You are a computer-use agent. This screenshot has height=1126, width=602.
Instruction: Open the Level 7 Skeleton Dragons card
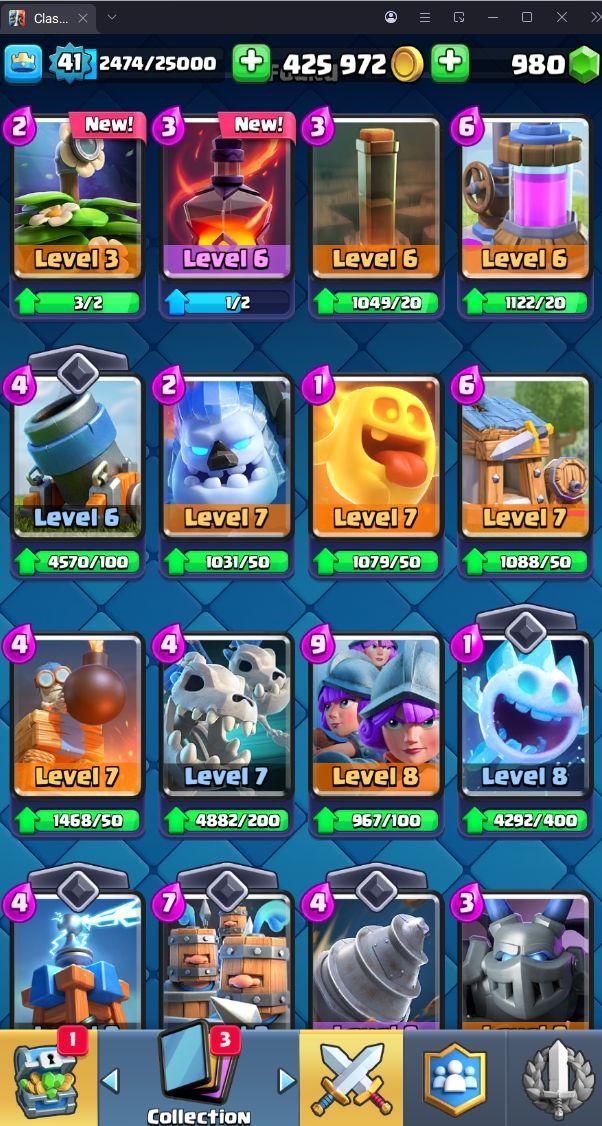tap(226, 720)
